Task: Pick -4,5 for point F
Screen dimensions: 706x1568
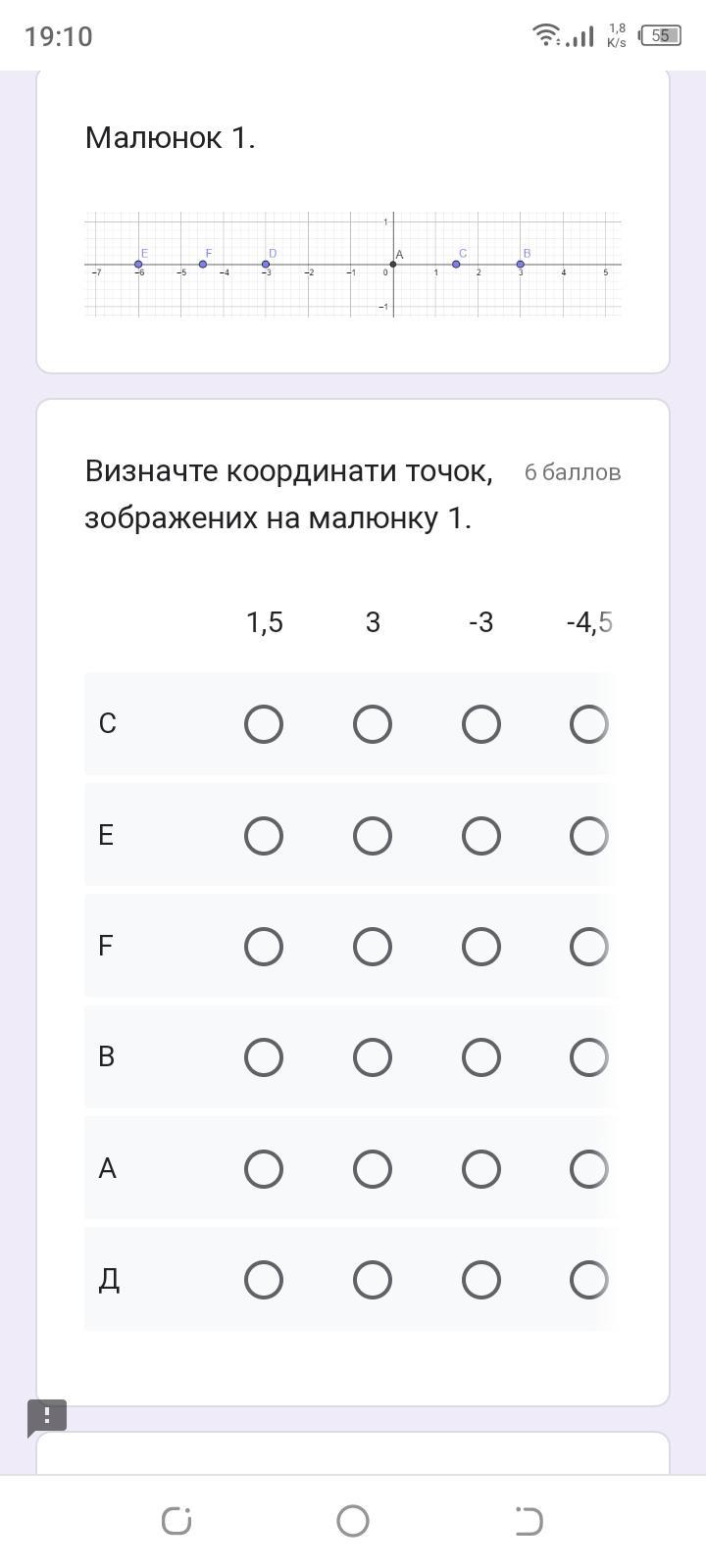Action: 588,947
